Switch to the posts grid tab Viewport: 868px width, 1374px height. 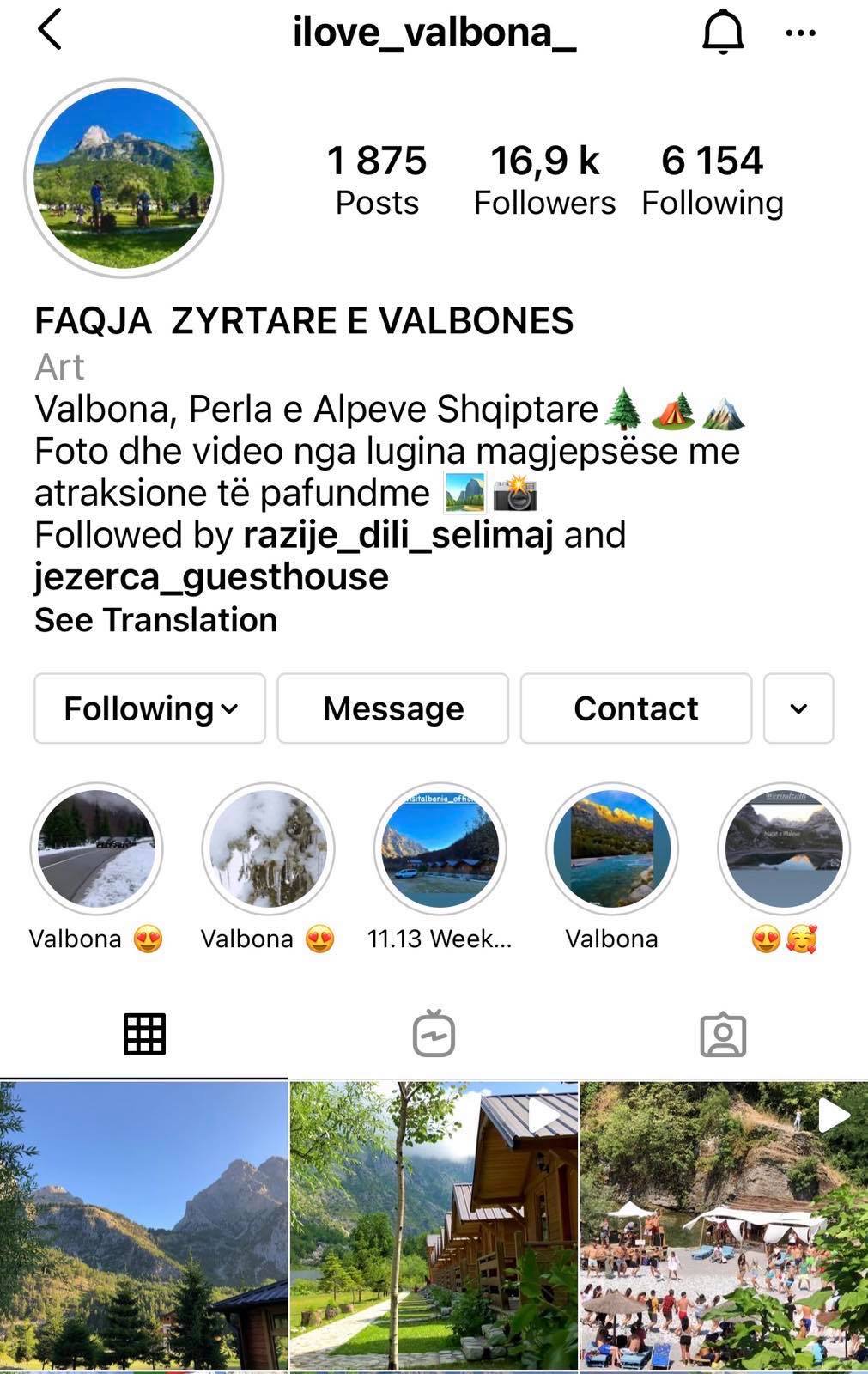(144, 1034)
